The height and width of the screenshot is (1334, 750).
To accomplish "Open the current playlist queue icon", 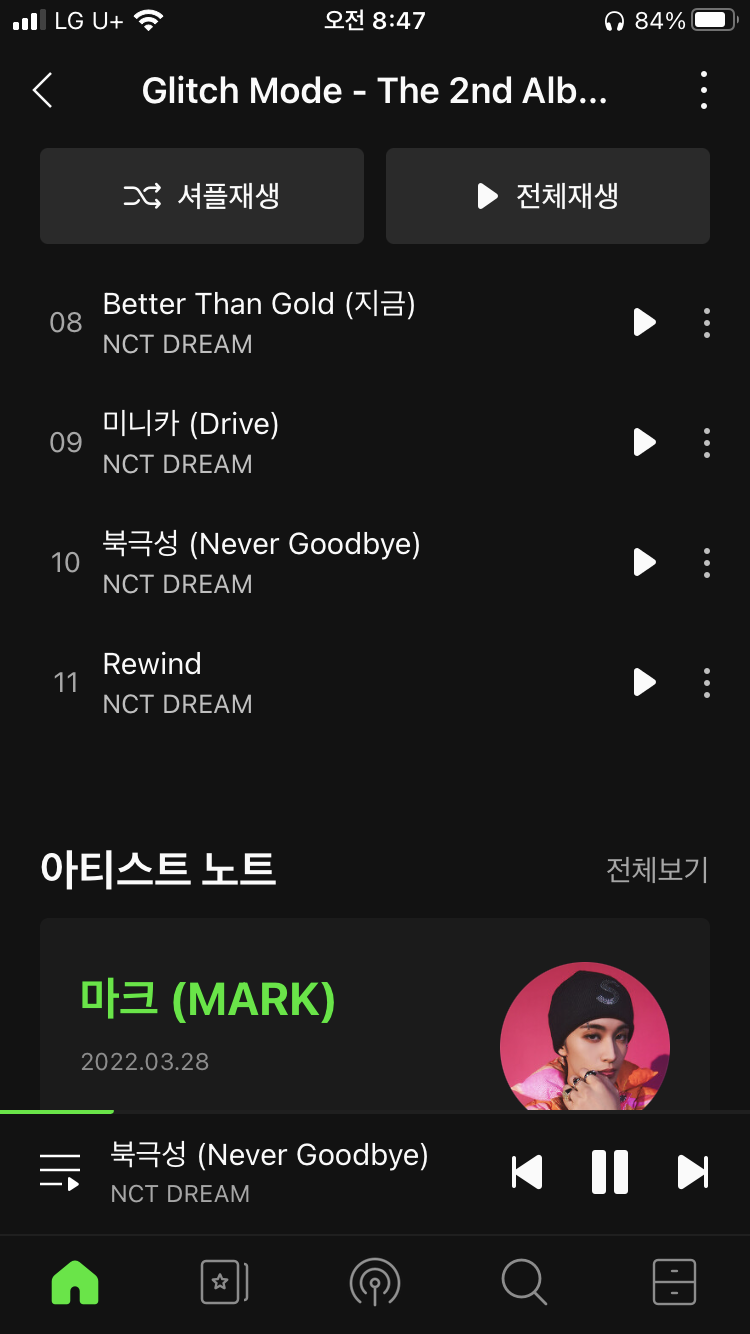I will [59, 1171].
